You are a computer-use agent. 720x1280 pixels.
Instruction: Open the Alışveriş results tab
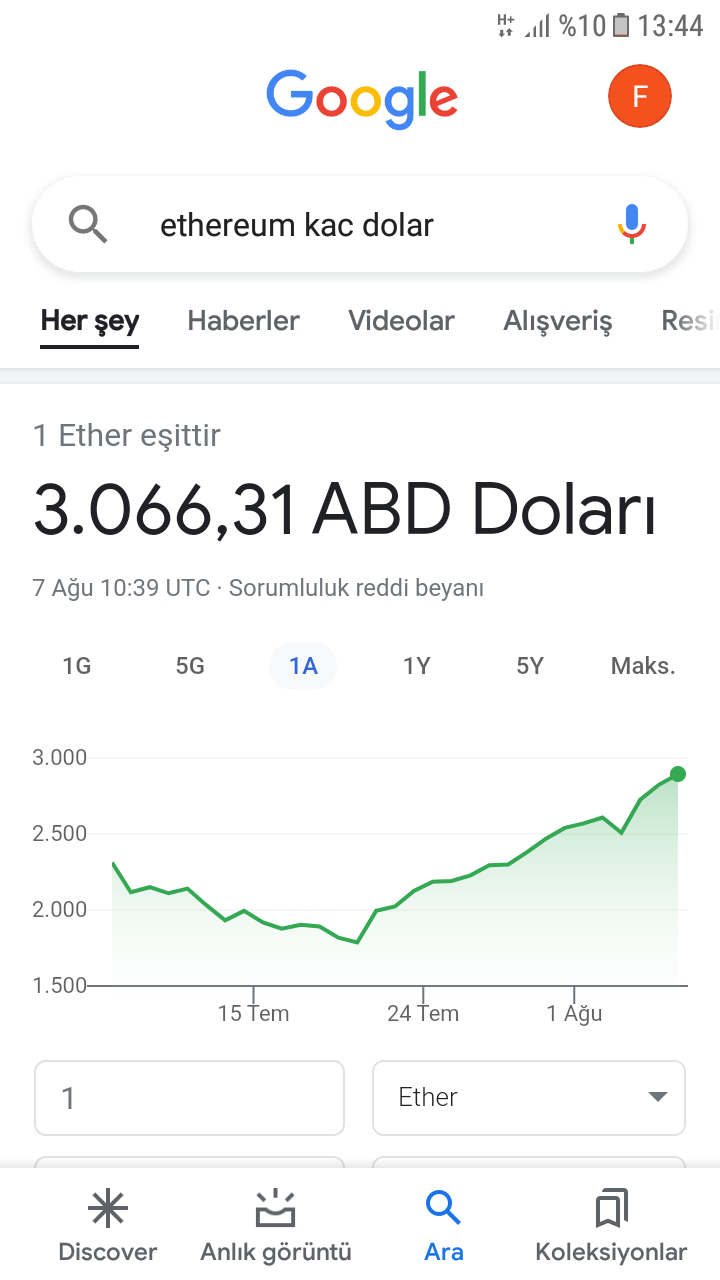[x=557, y=321]
